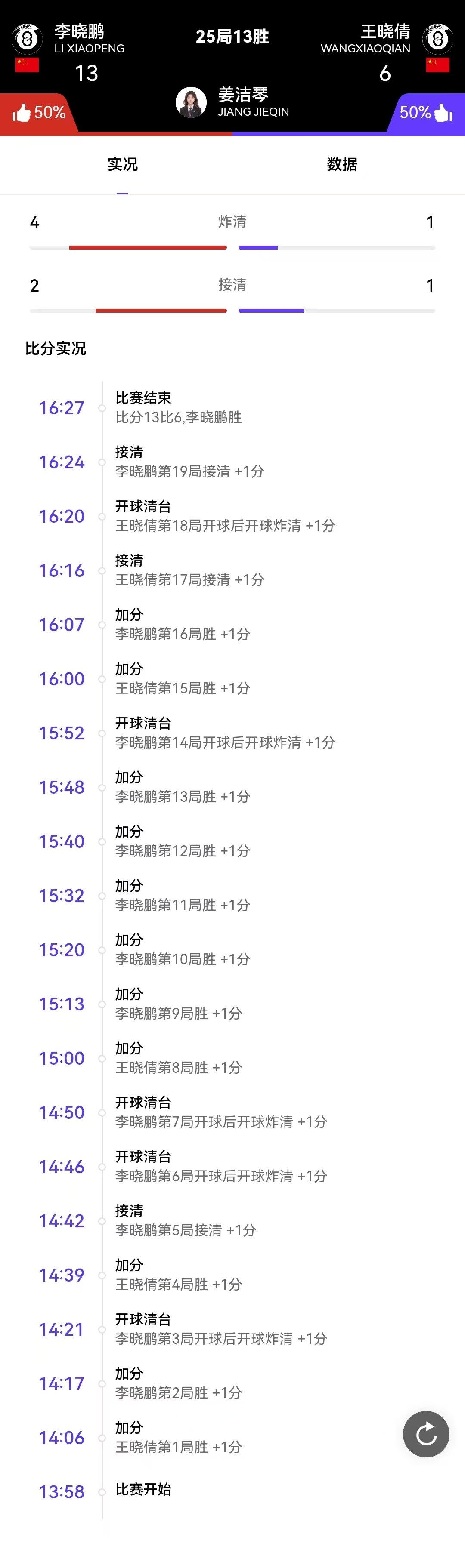
Task: Open referee 姜洁琴's profile
Action: (191, 102)
